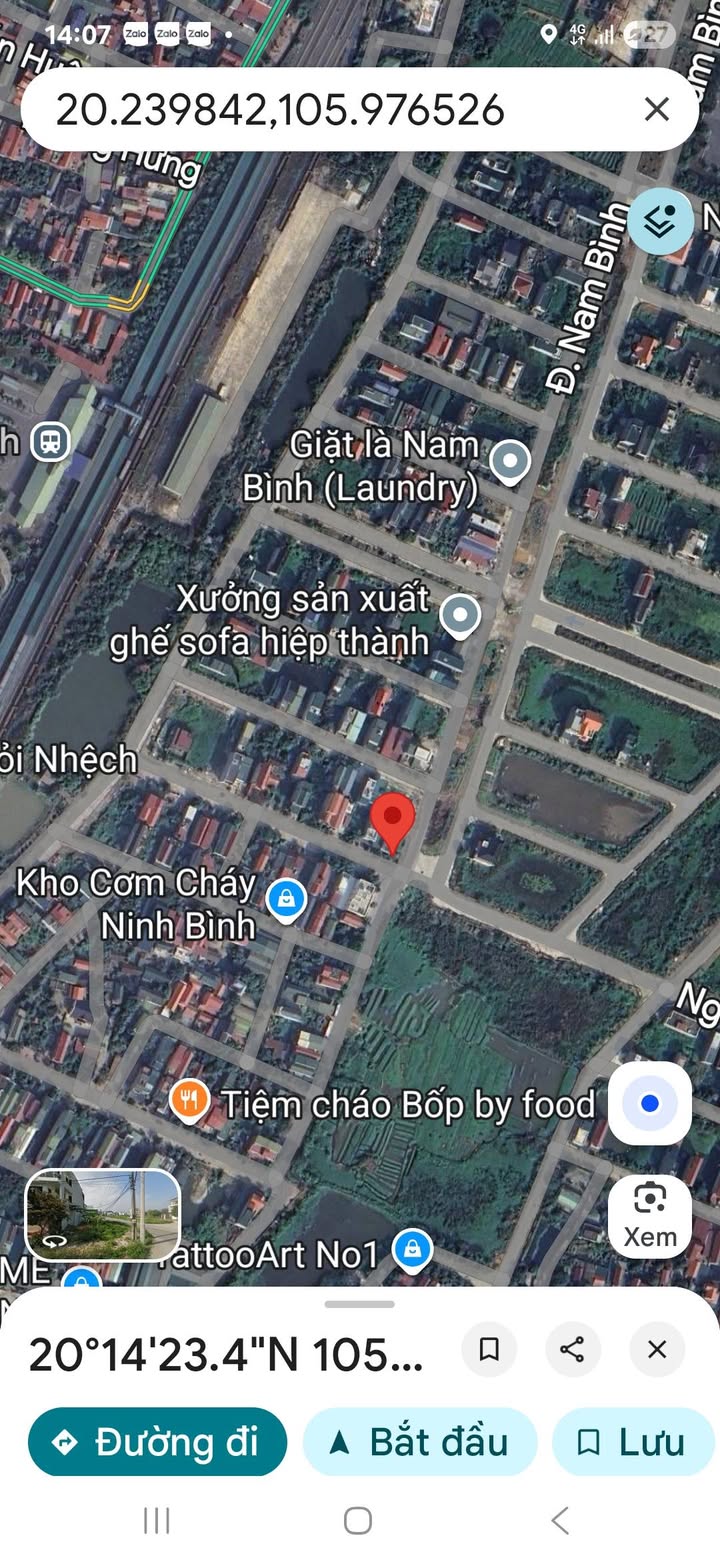720x1560 pixels.
Task: Clear the search coordinates
Action: click(656, 109)
